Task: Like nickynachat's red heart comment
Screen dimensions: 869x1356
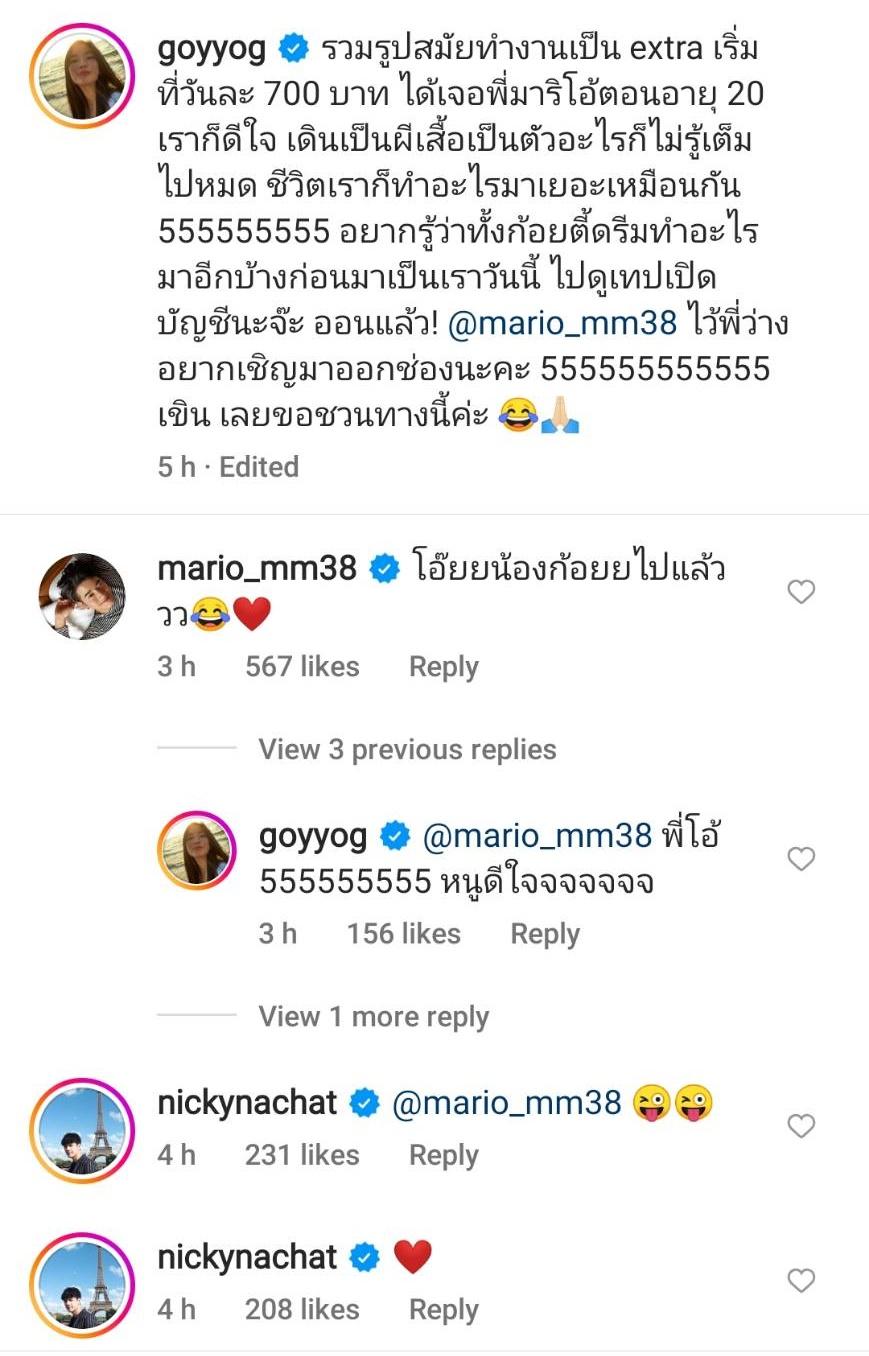Action: pos(801,1281)
